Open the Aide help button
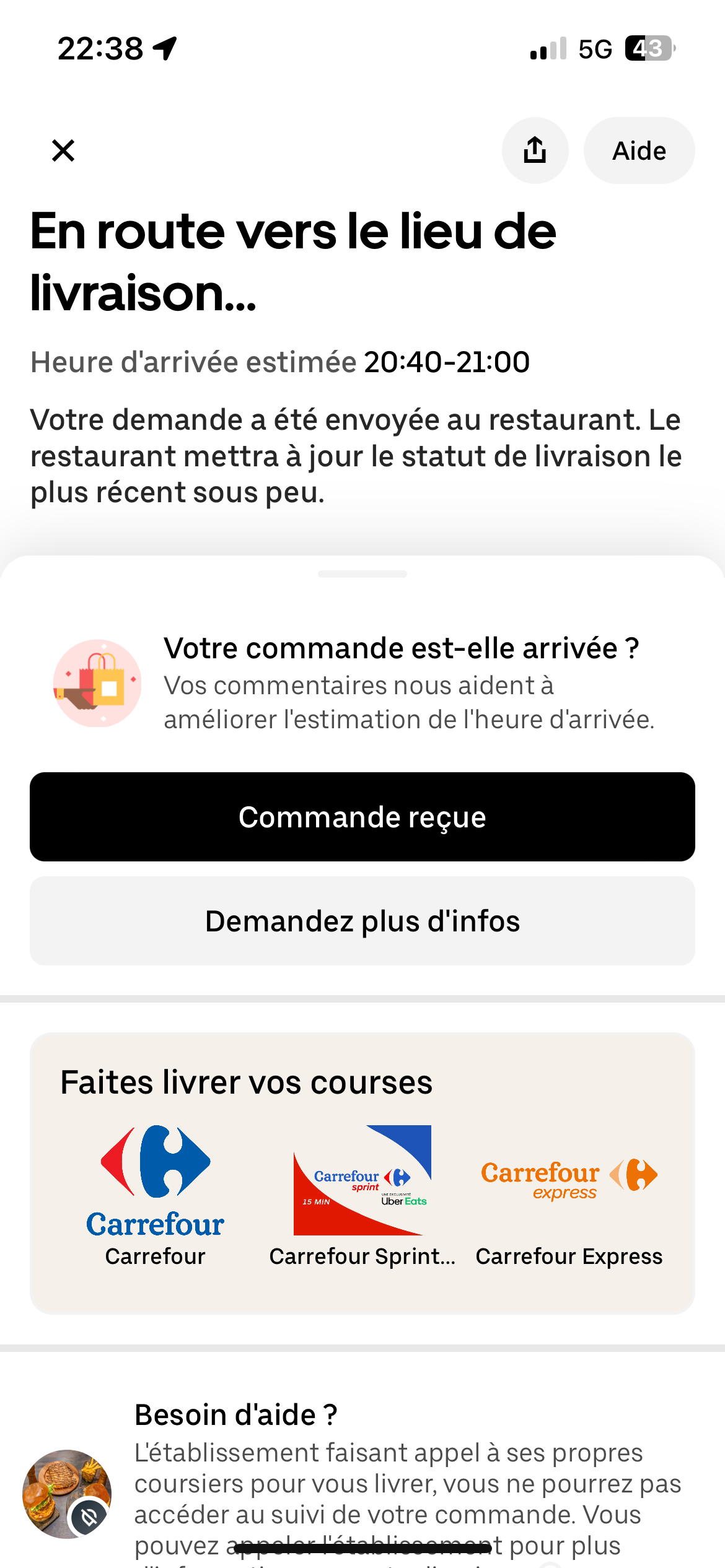This screenshot has width=725, height=1568. [639, 150]
